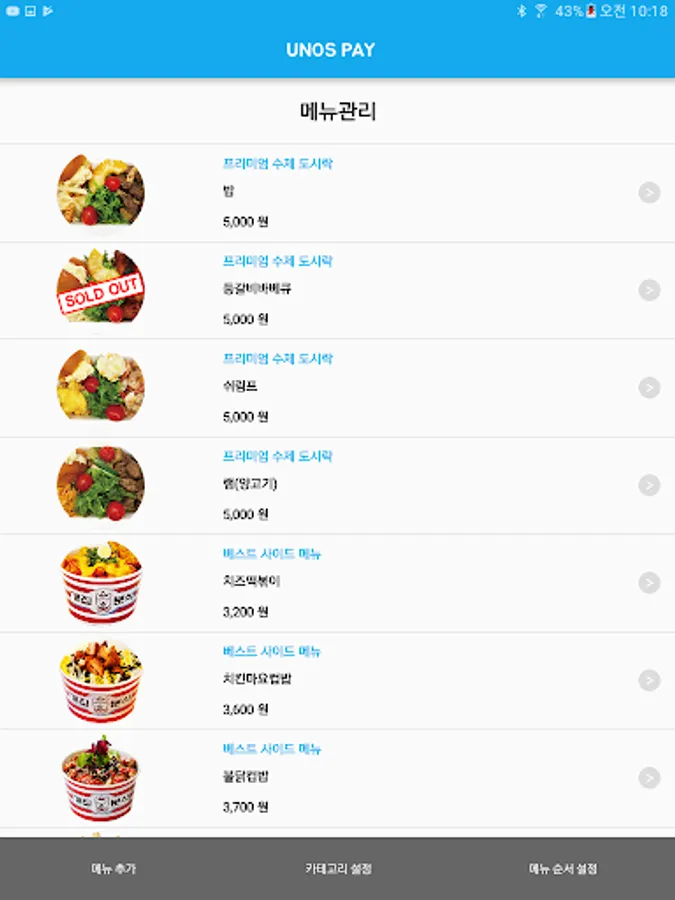Open 카테고리 설정 category settings
This screenshot has height=900, width=675.
[x=338, y=868]
